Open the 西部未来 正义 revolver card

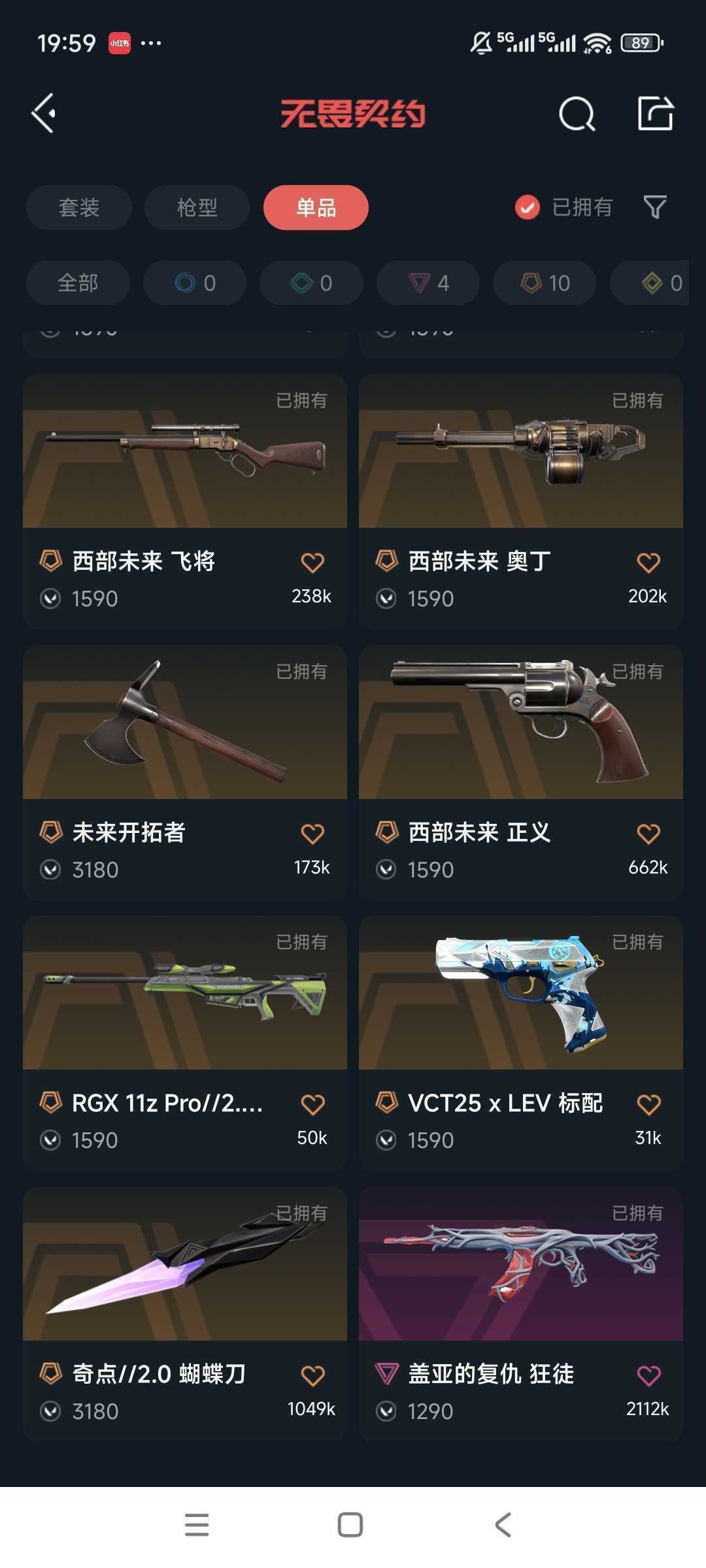tap(521, 772)
